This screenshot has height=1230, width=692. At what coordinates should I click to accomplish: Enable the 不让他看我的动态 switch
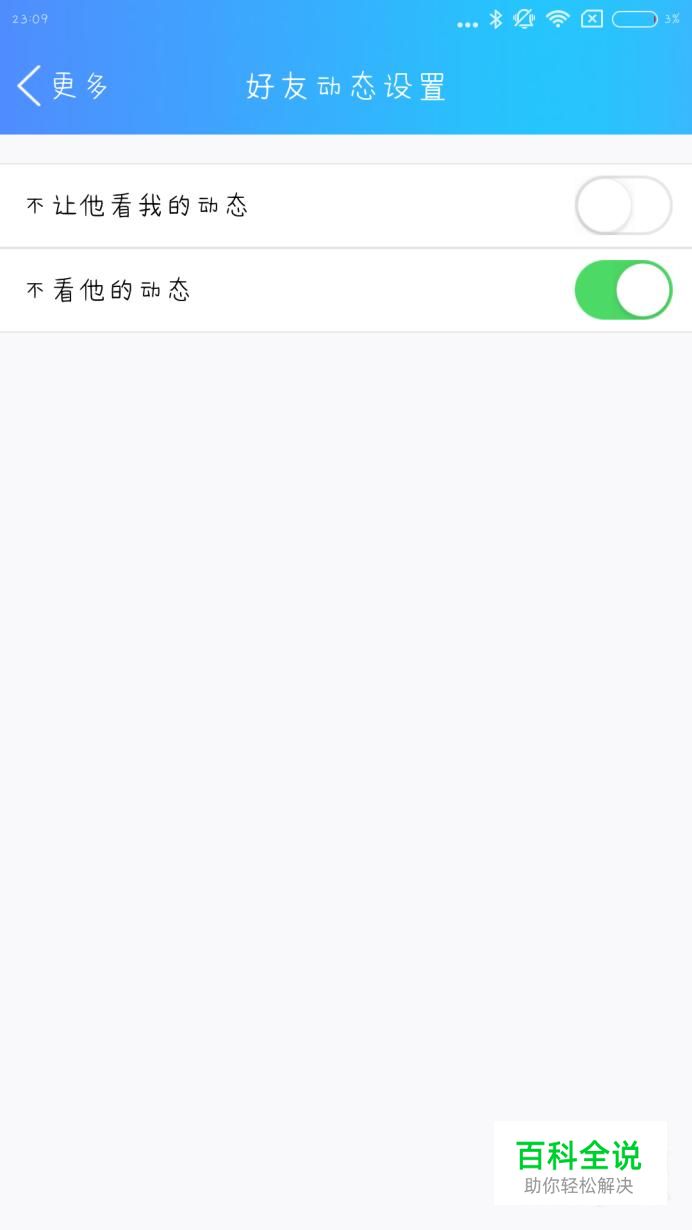coord(623,206)
